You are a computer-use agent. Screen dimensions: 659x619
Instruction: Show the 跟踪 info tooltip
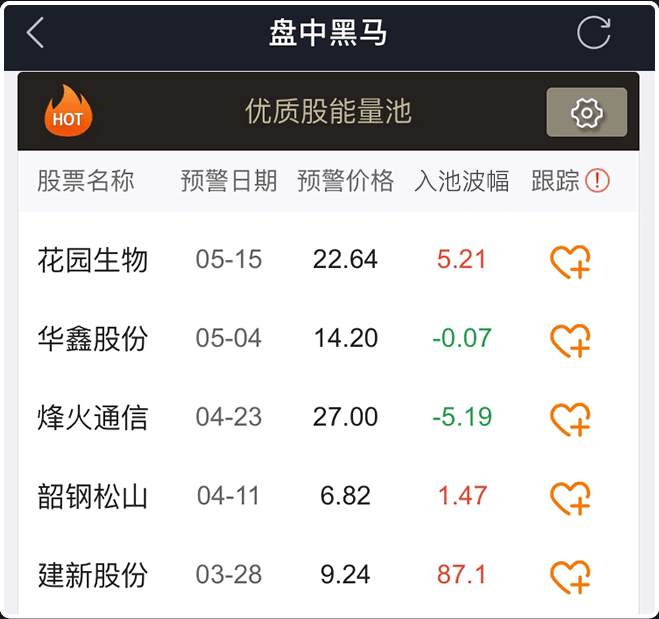coord(597,181)
